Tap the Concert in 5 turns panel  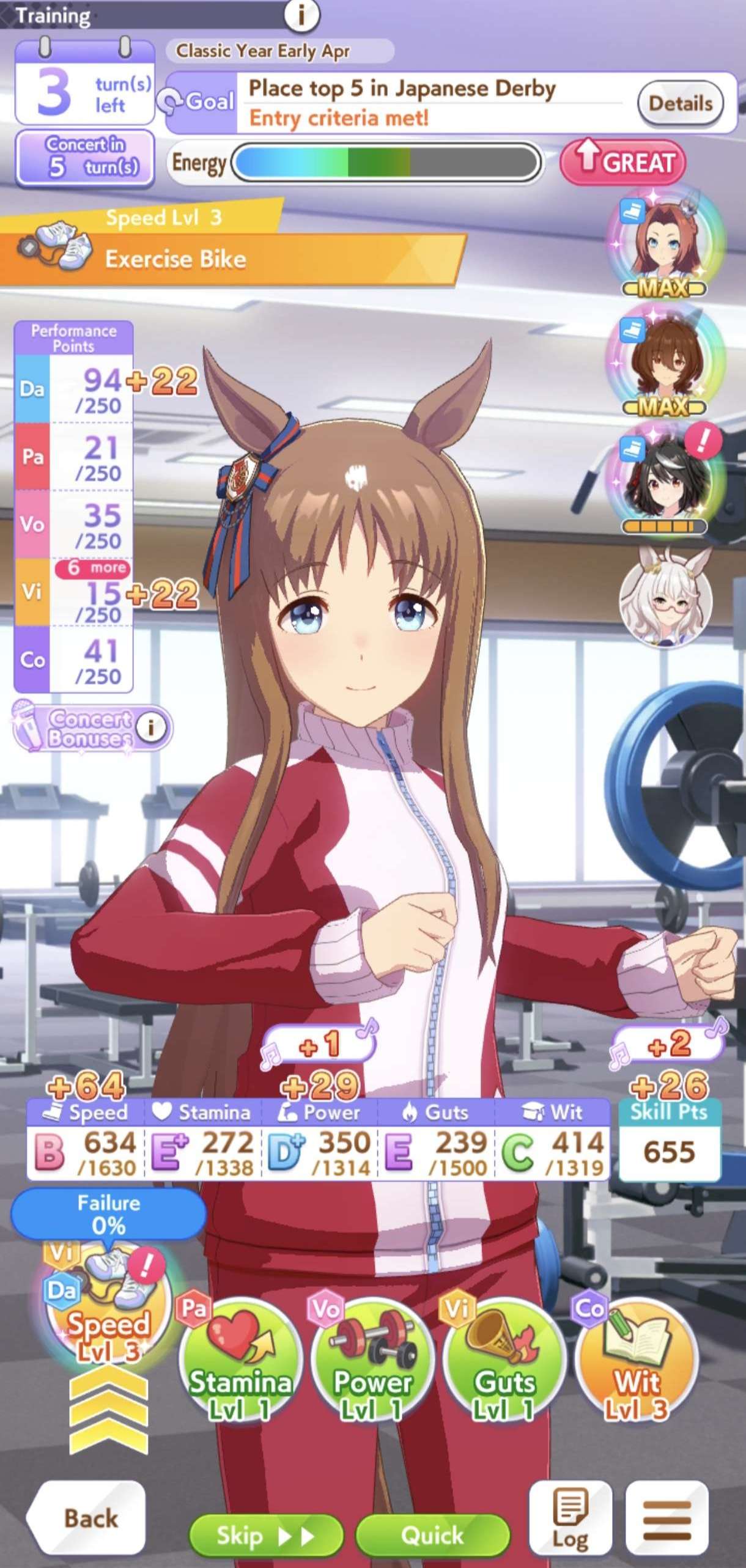(84, 157)
